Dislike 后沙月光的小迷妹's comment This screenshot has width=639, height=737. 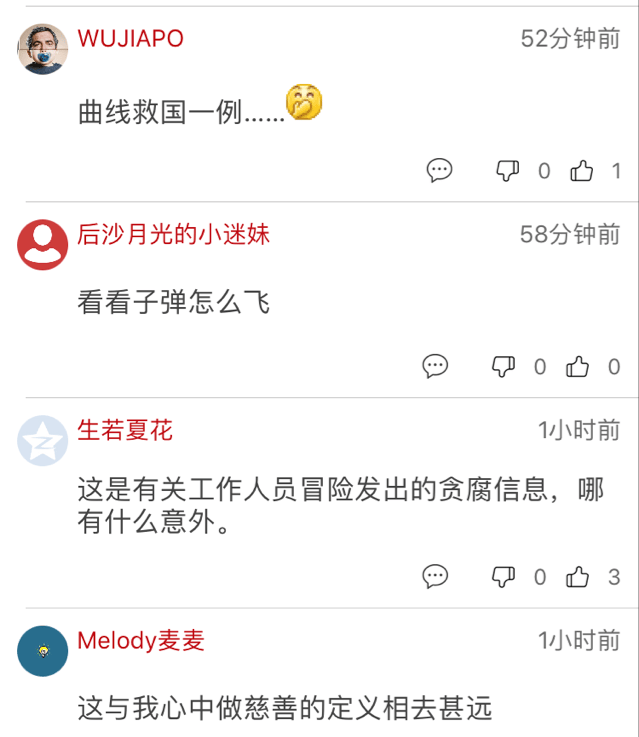(x=503, y=366)
